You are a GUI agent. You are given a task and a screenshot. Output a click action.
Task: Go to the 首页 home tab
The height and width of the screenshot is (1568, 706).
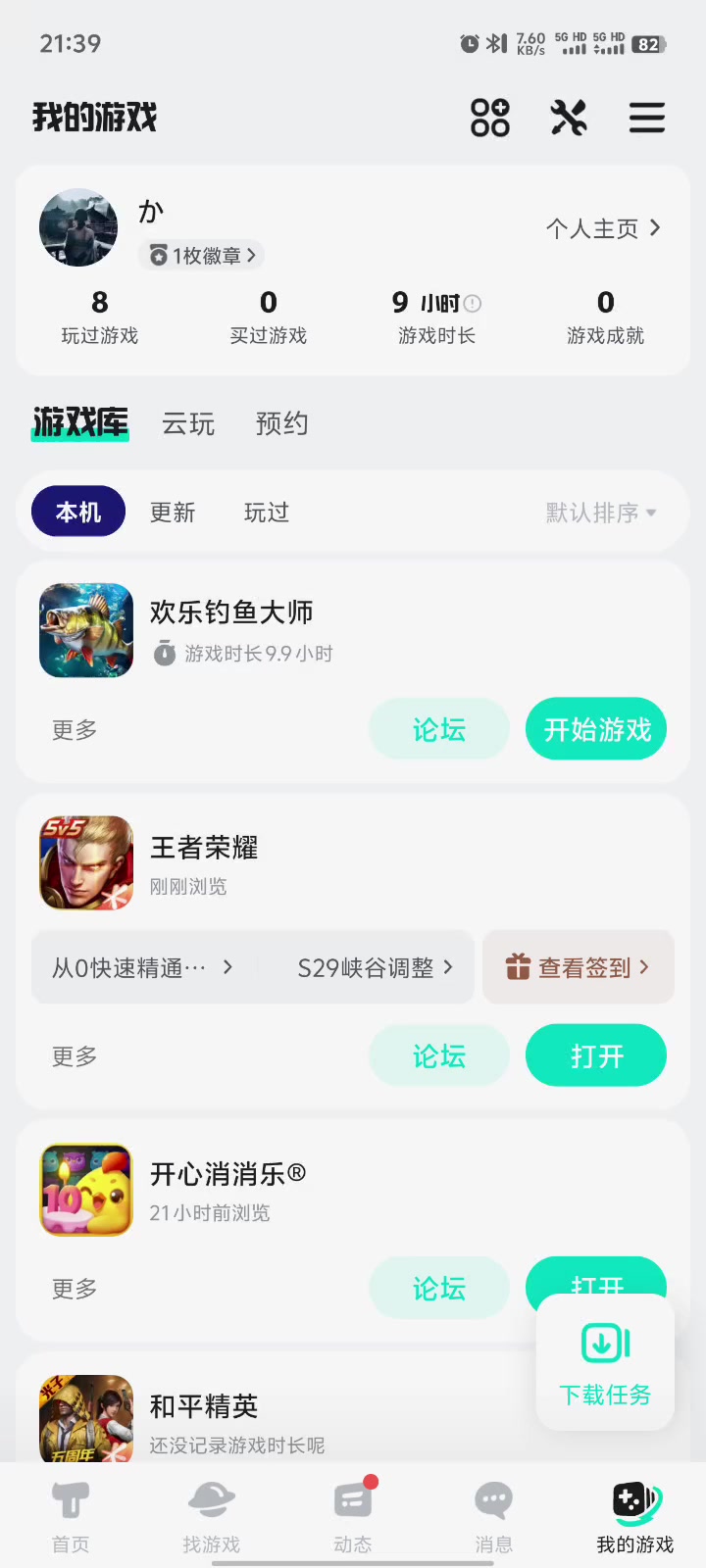tap(71, 1517)
